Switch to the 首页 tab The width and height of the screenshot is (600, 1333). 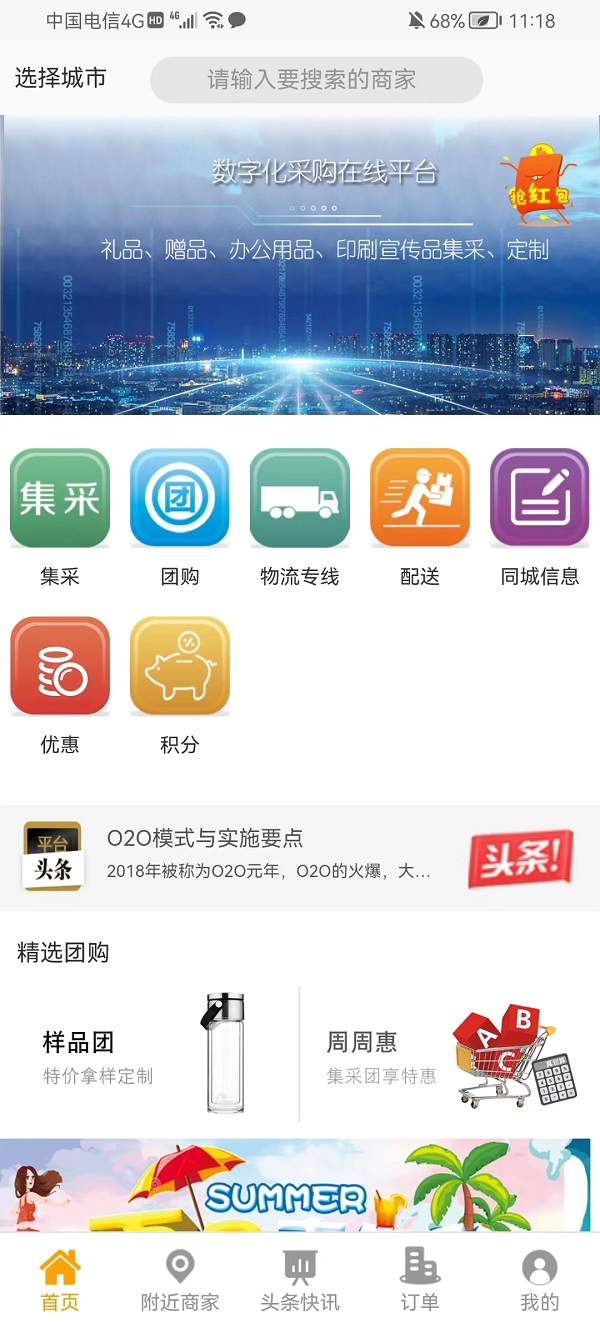pyautogui.click(x=60, y=1281)
